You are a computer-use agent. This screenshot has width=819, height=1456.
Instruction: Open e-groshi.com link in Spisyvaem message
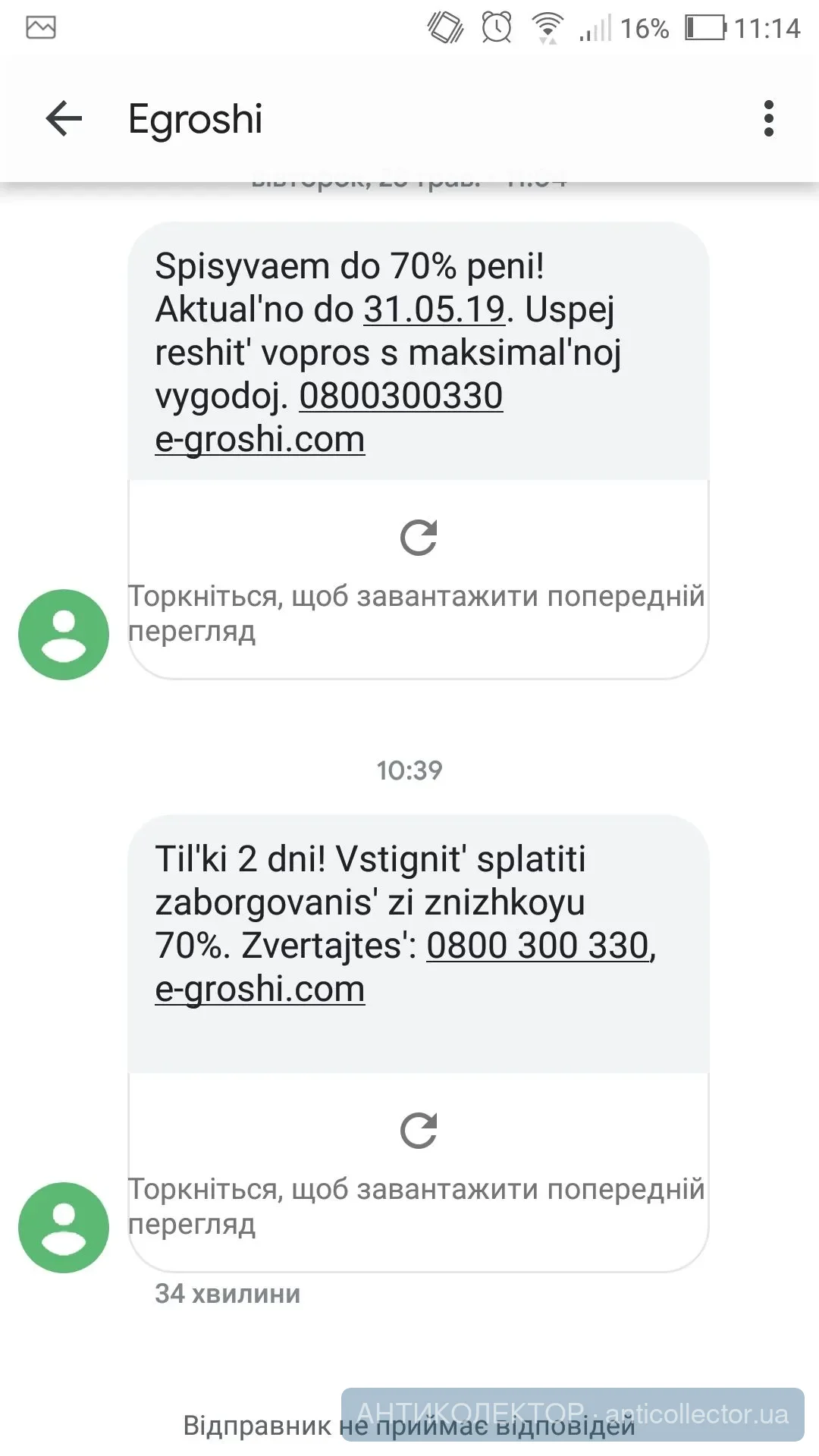click(259, 440)
